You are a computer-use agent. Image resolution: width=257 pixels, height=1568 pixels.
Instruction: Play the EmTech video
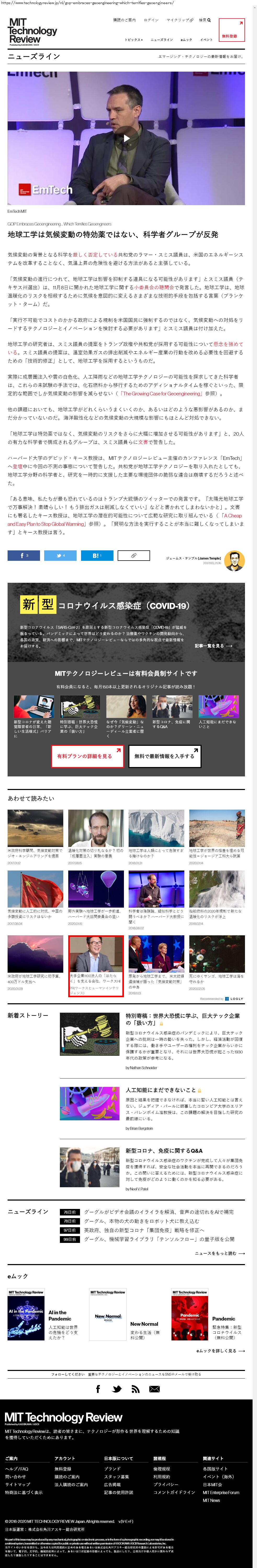click(x=126, y=139)
